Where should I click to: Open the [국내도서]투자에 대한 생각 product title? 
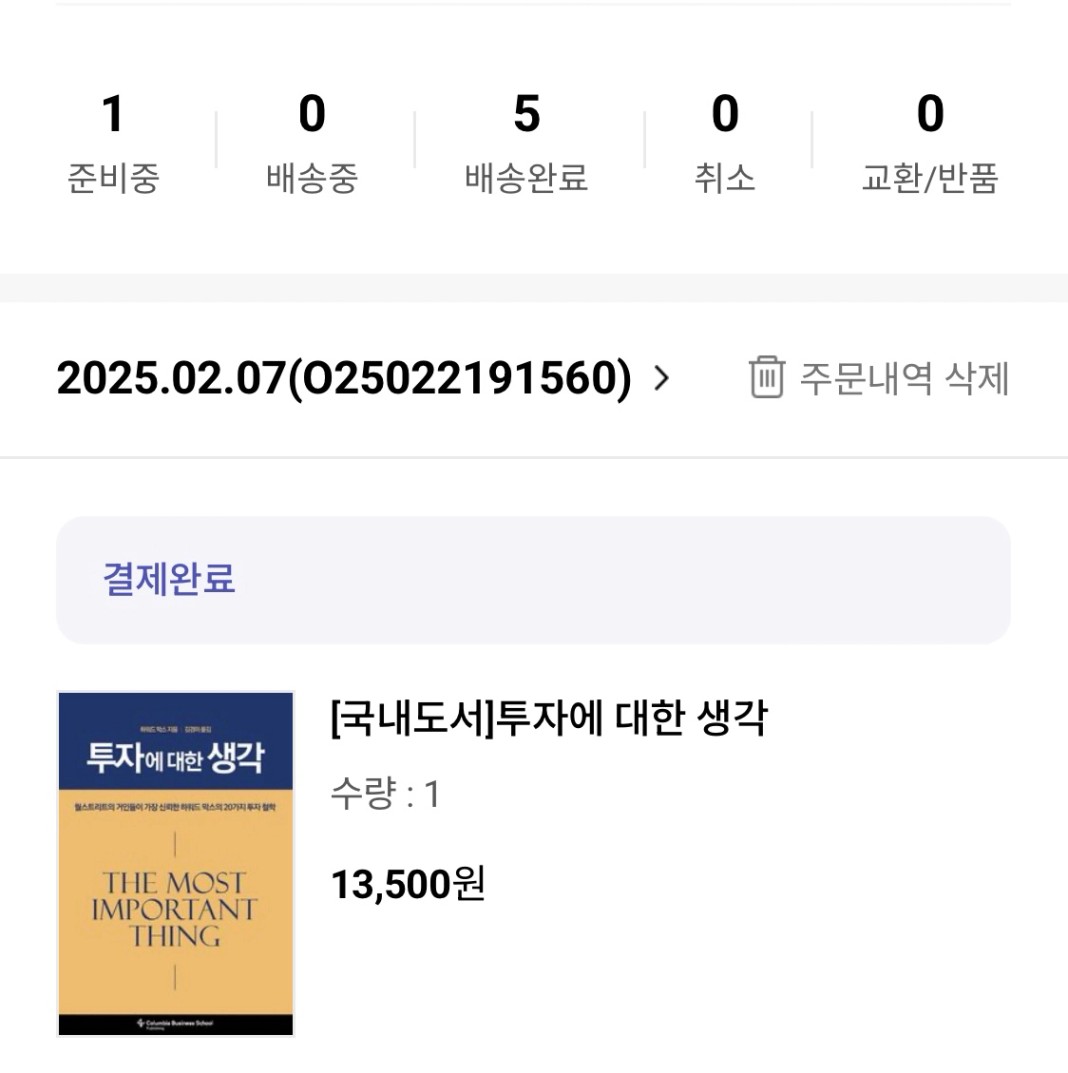pyautogui.click(x=548, y=718)
